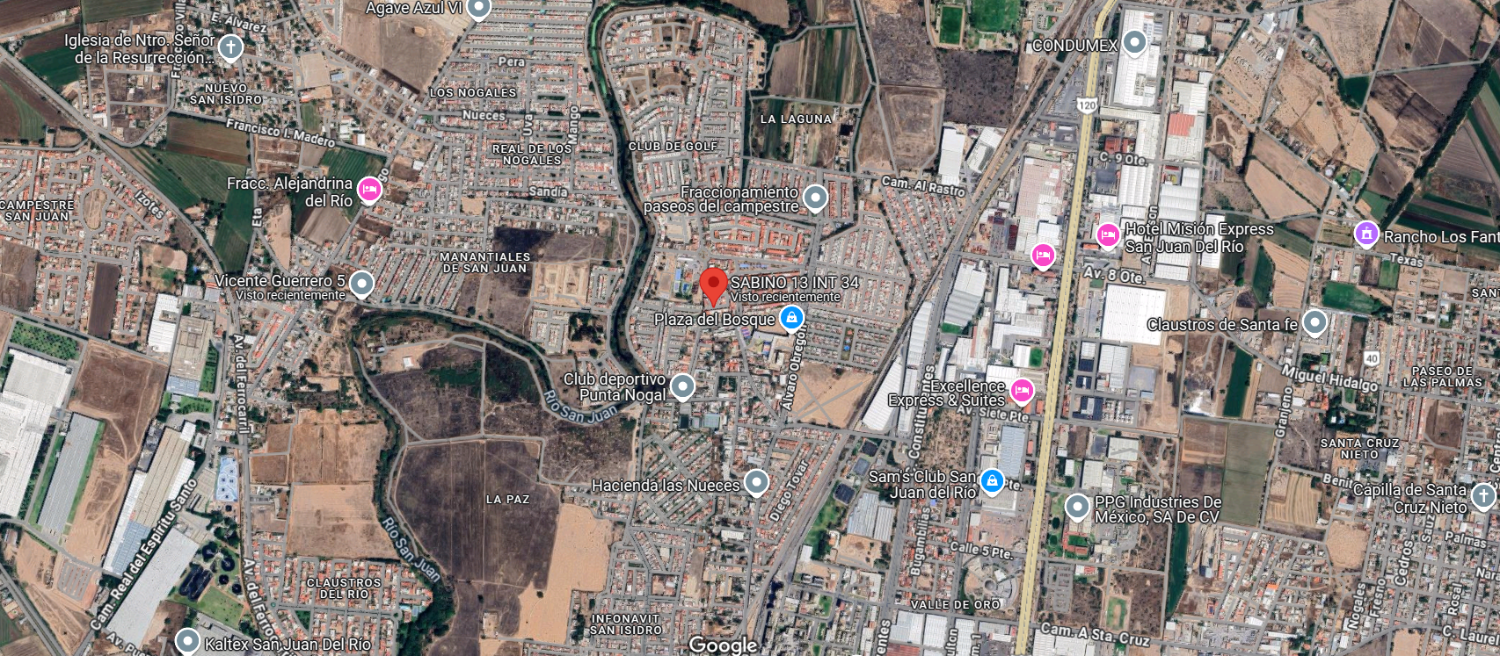Open the PPG Industries De México marker
This screenshot has height=656, width=1500.
pos(1077,508)
